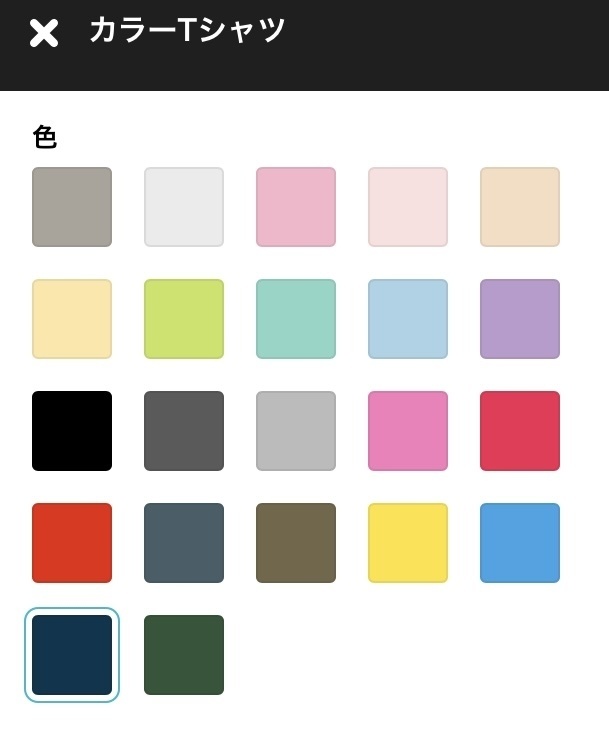Pick the bright yellow swatch

tap(408, 543)
